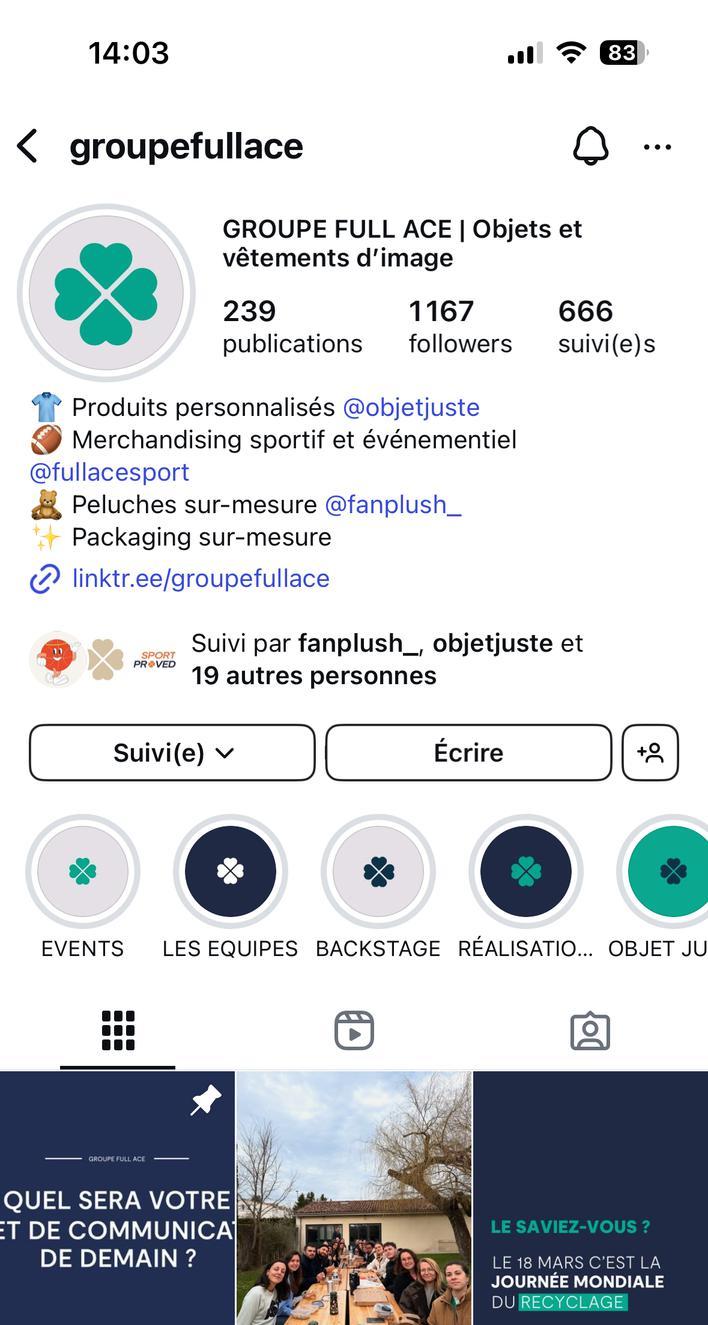Viewport: 708px width, 1325px height.
Task: Open the 666 suivi(e)s list
Action: point(606,327)
